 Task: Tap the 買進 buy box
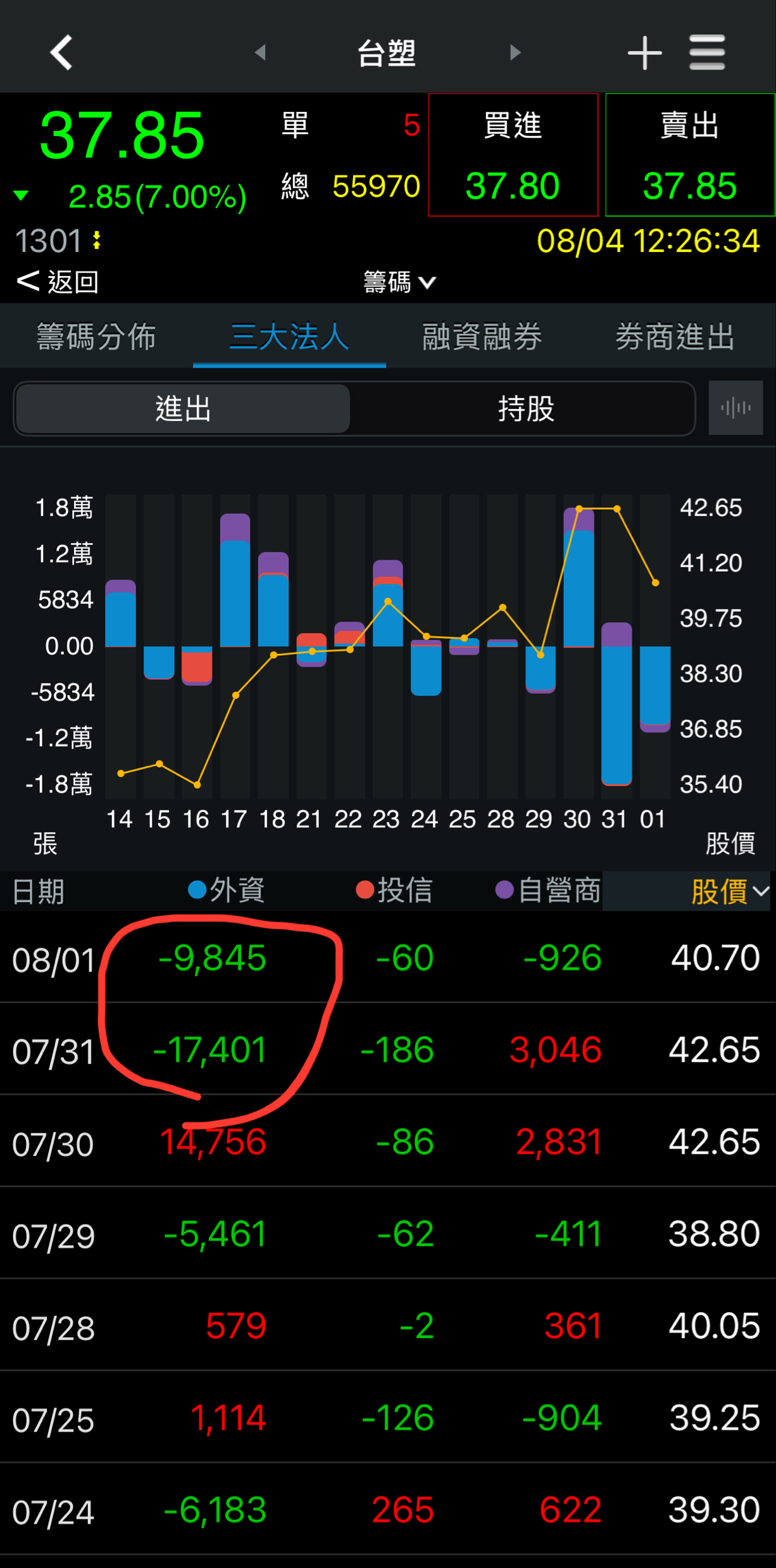click(x=513, y=155)
